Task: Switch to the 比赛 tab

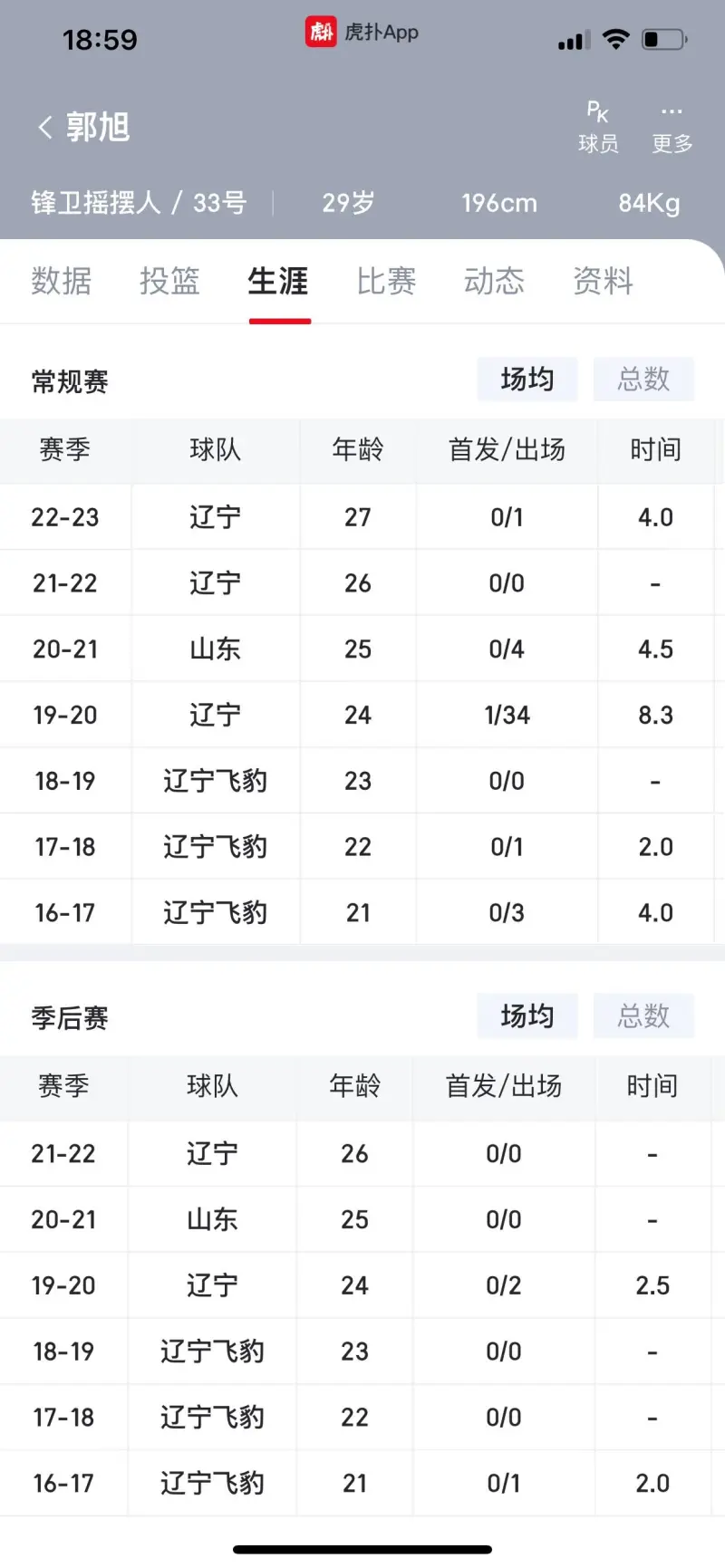Action: 386,281
